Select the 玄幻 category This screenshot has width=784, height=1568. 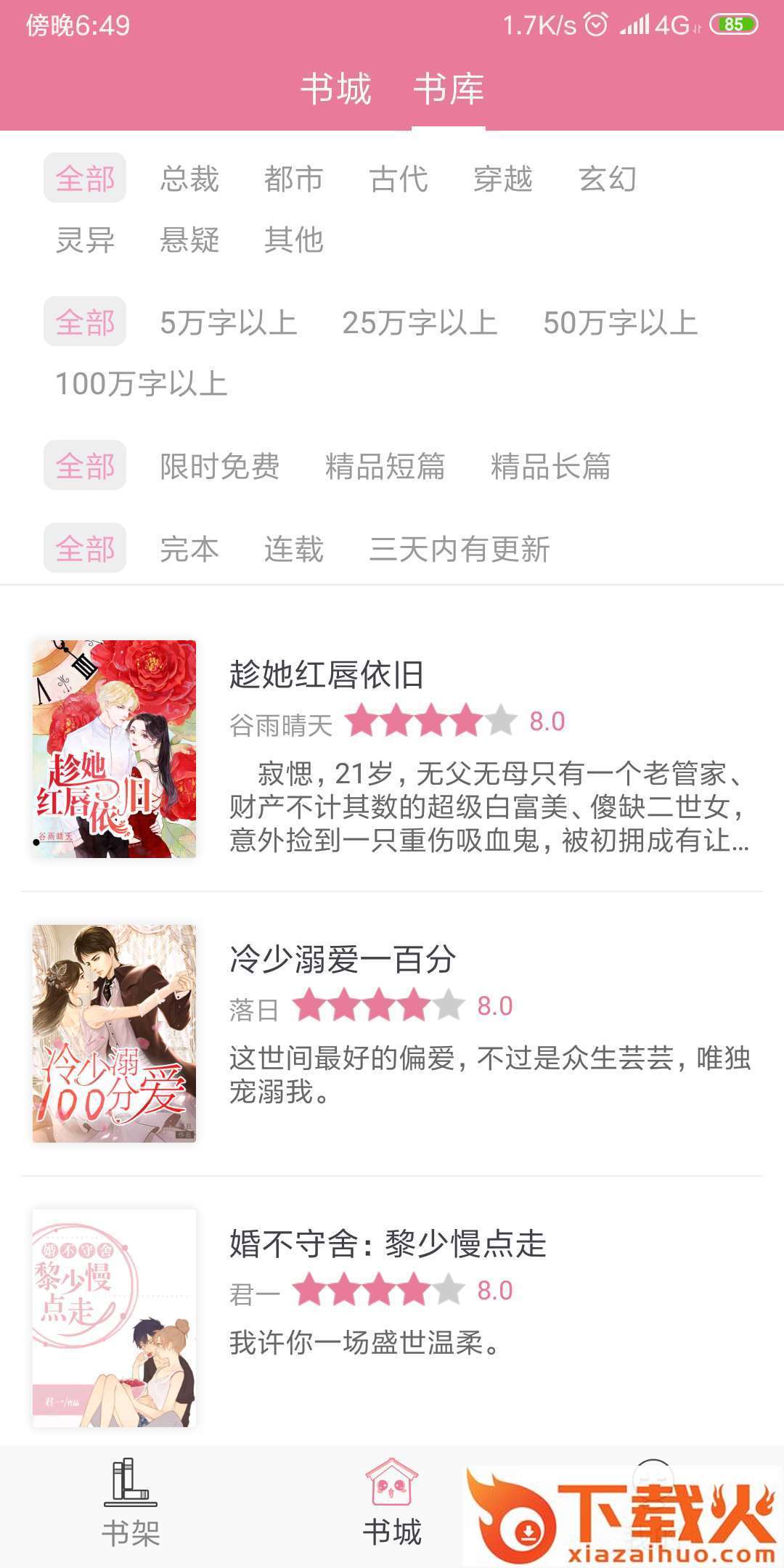coord(608,179)
